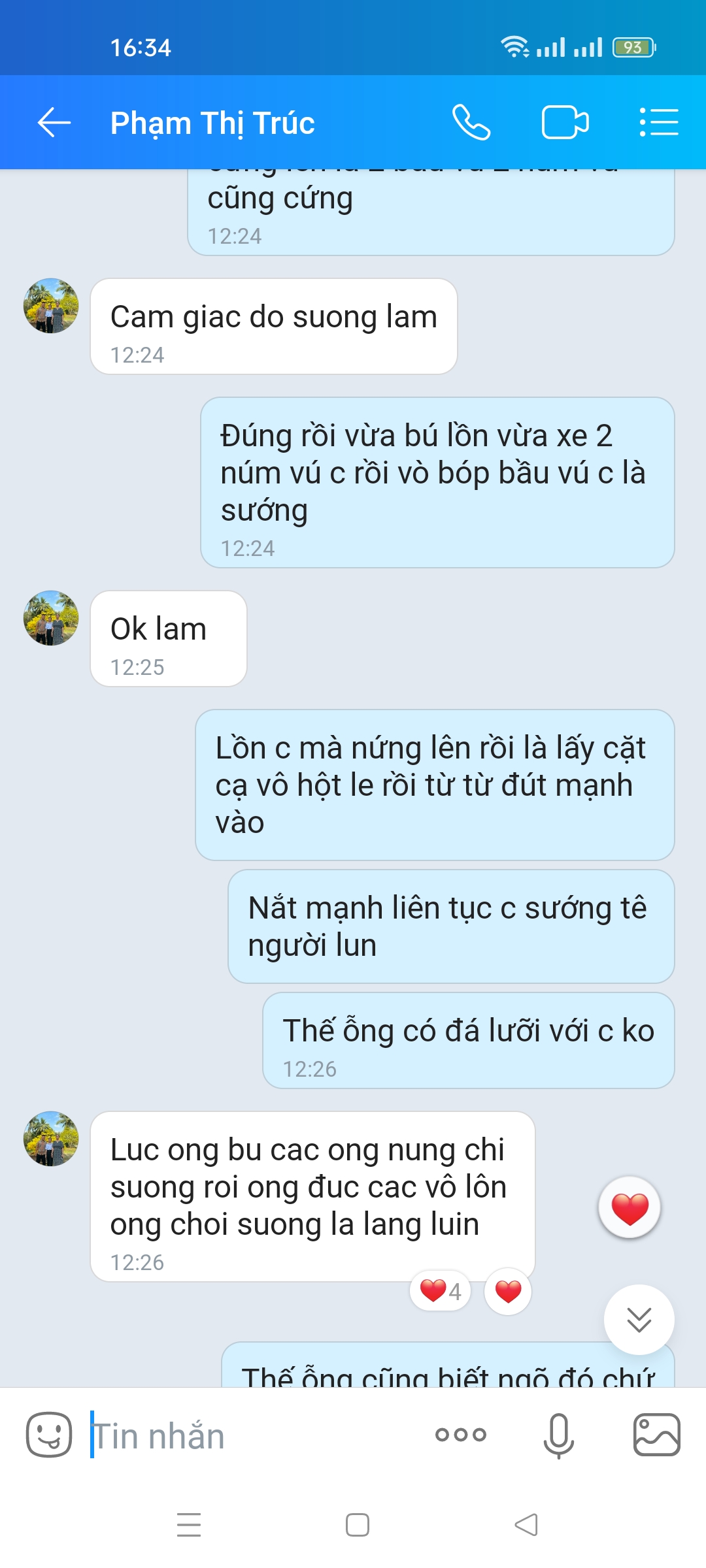706x1568 pixels.
Task: Open the conversation options menu
Action: pos(658,122)
